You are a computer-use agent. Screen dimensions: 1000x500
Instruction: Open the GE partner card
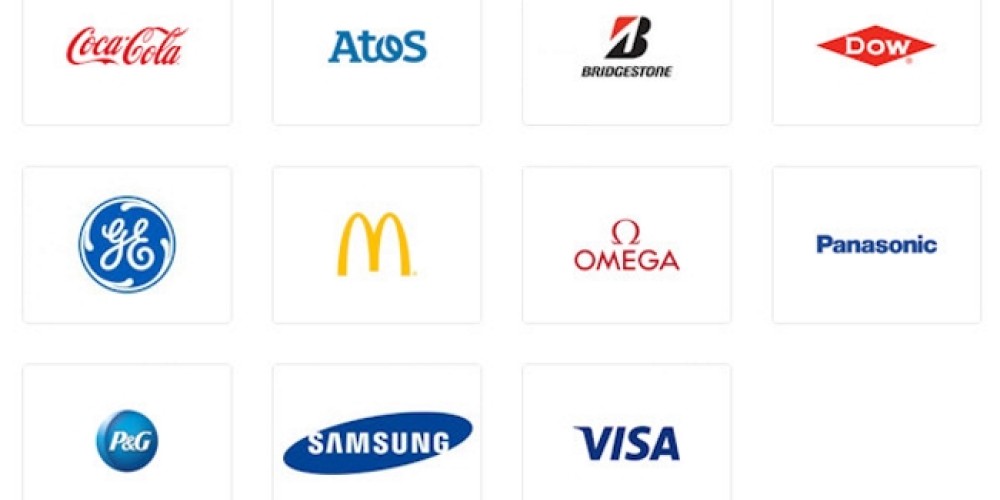coord(127,245)
